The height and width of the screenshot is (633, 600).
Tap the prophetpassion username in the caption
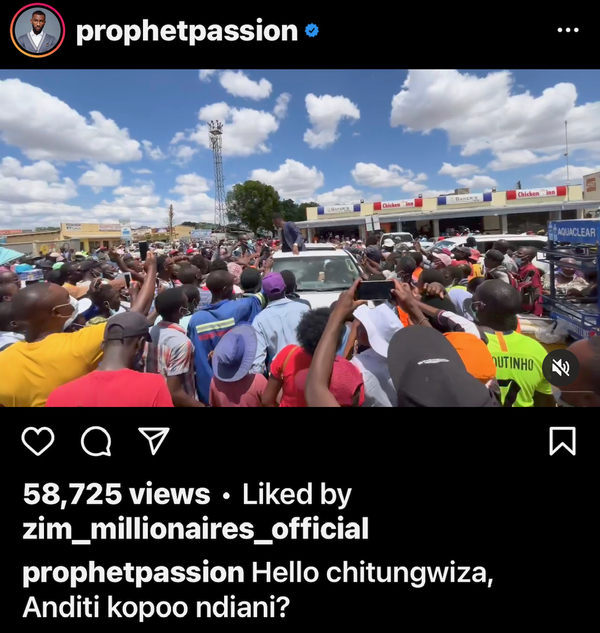(x=133, y=574)
